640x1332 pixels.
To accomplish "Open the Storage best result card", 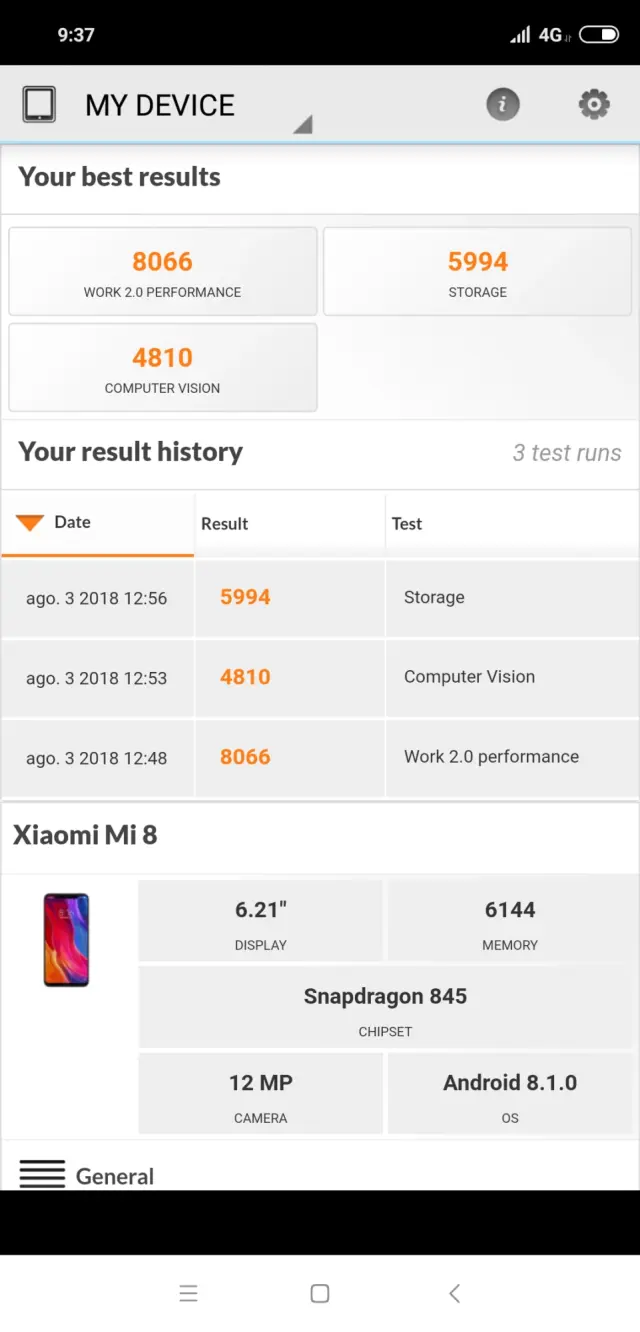I will (477, 272).
